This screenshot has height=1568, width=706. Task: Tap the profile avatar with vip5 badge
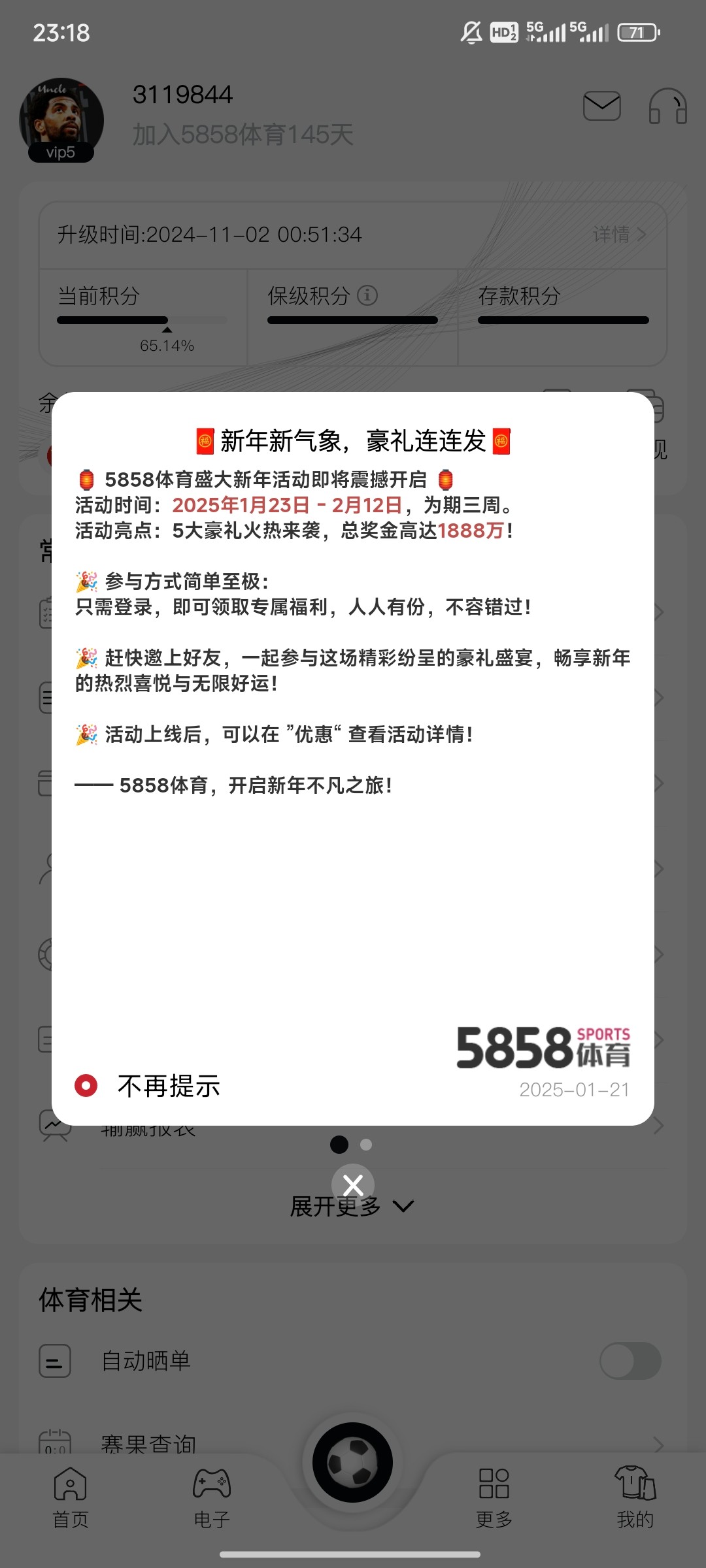pyautogui.click(x=61, y=120)
